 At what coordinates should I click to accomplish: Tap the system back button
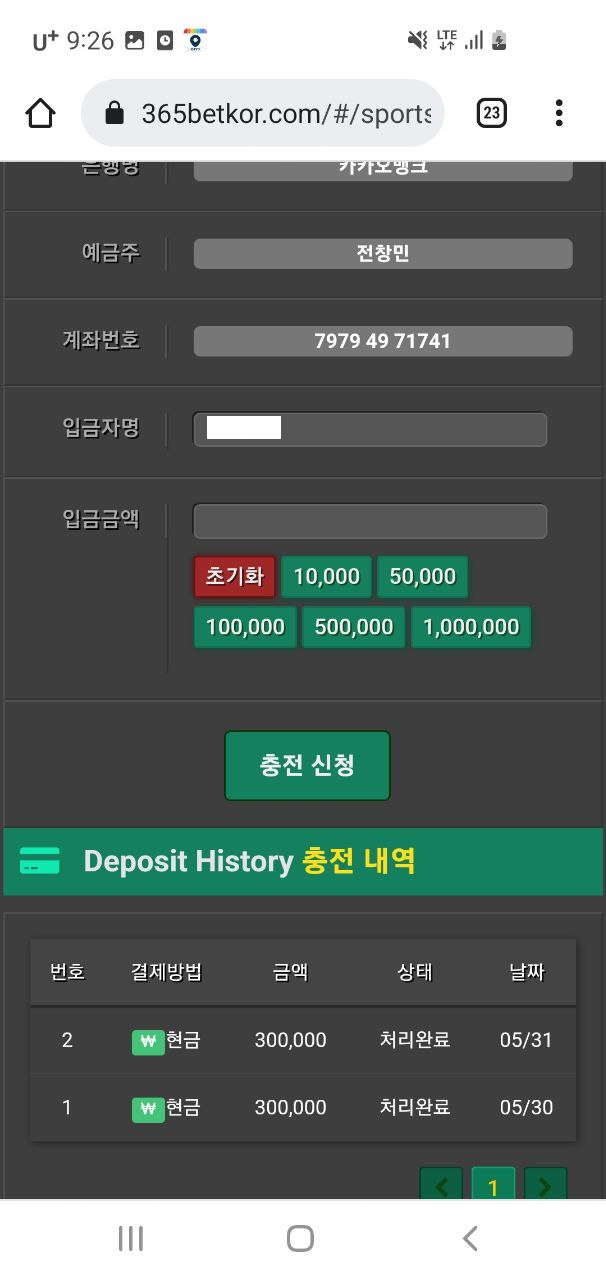tap(470, 1239)
